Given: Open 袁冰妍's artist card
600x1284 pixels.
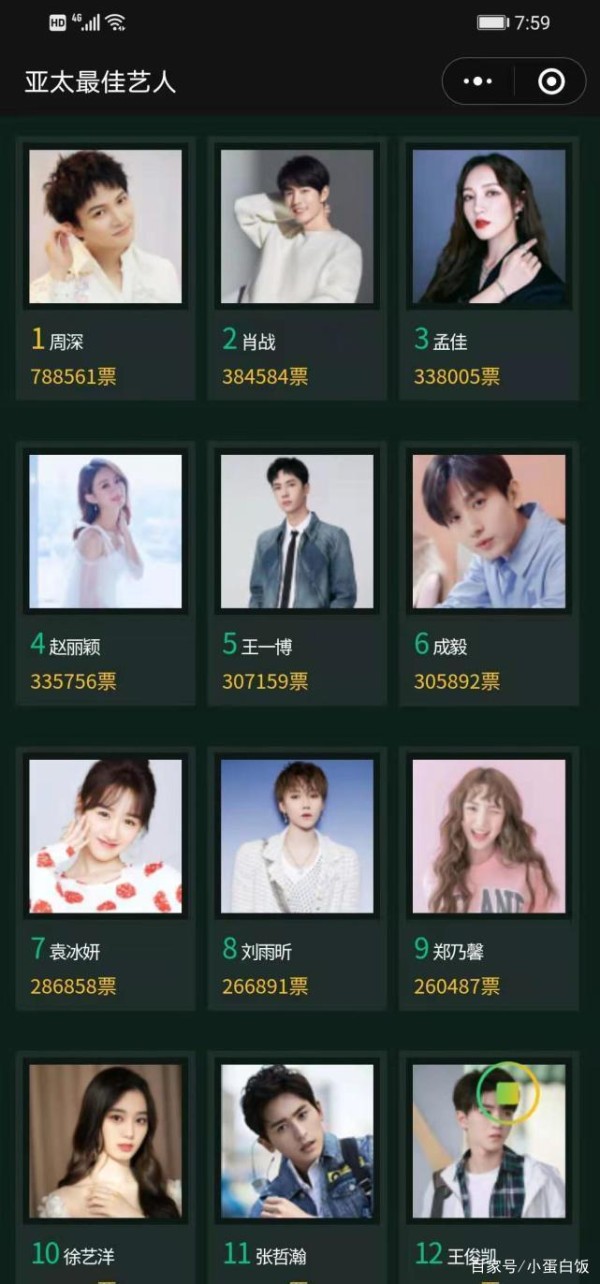Looking at the screenshot, I should (x=105, y=879).
